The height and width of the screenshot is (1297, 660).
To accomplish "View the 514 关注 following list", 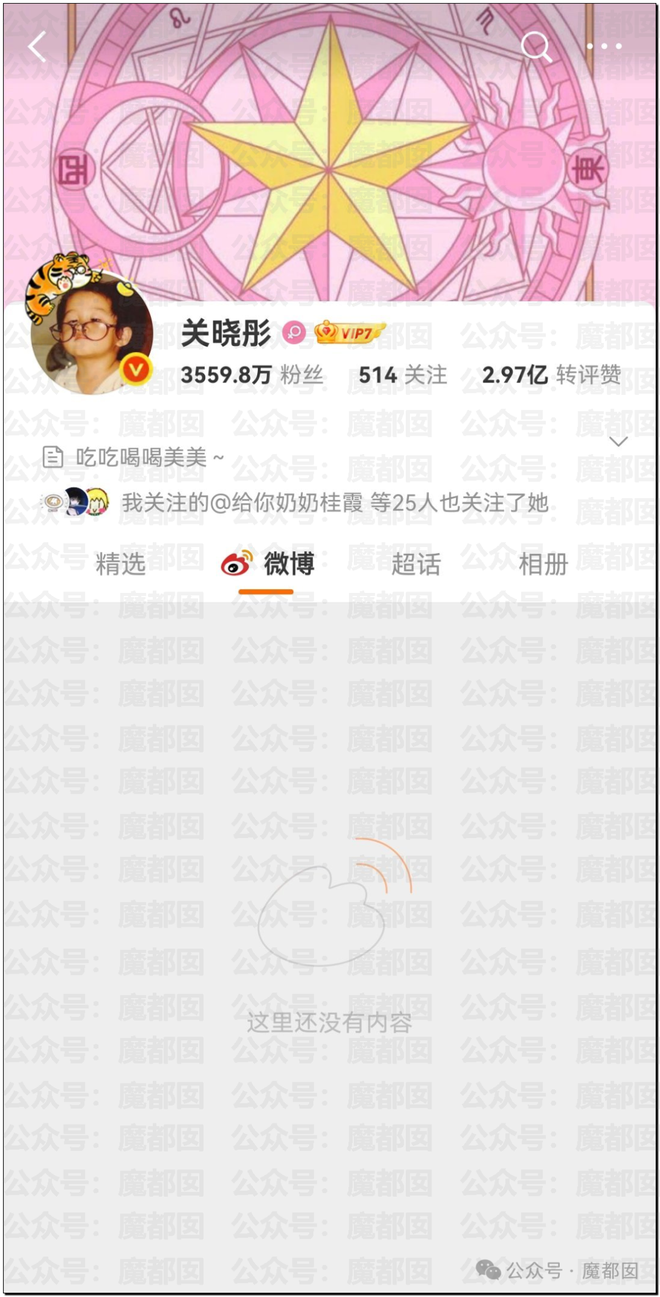I will [402, 375].
